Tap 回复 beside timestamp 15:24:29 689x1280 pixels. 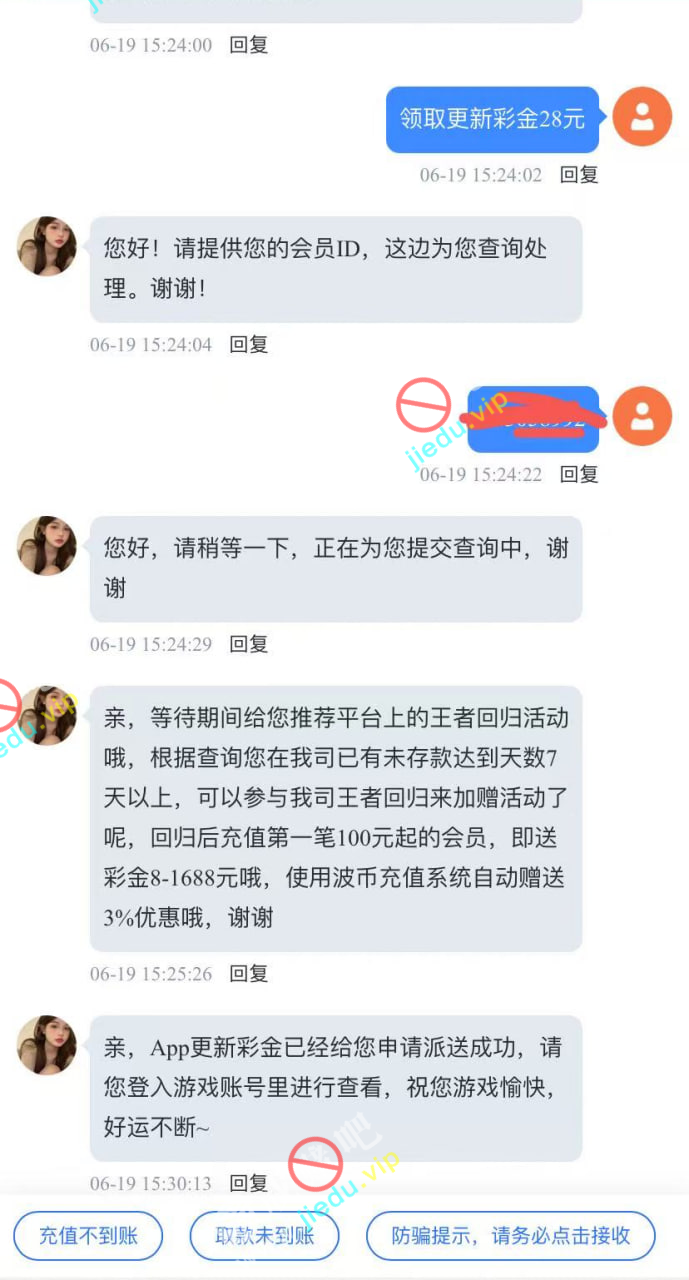click(249, 645)
